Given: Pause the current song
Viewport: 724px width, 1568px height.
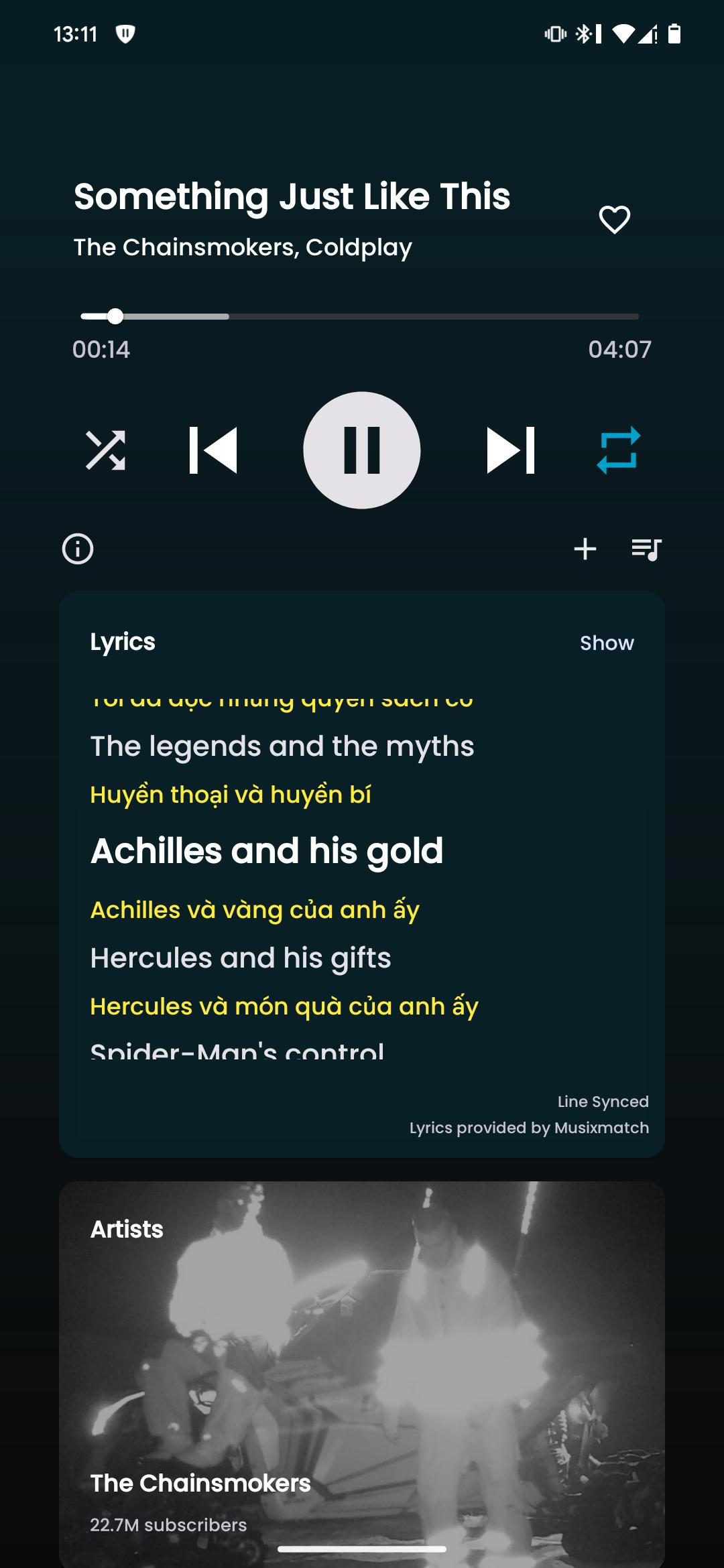Looking at the screenshot, I should pos(362,450).
